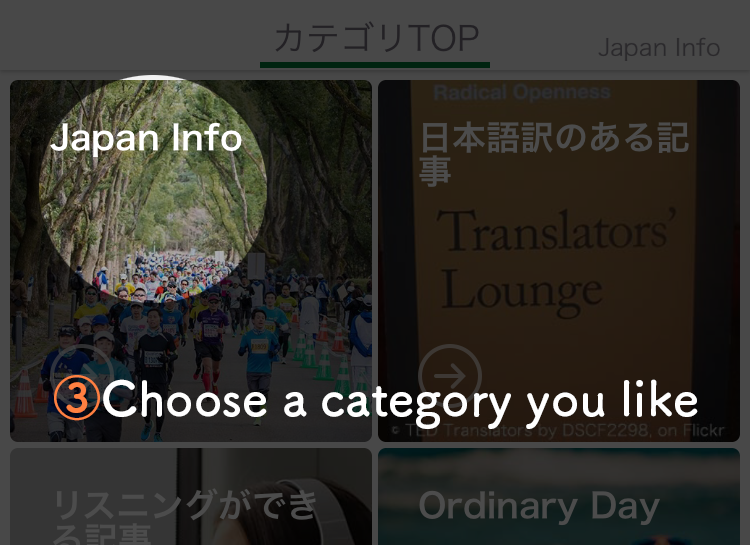Open the 日本語訳のある記事 category card

pos(558,260)
